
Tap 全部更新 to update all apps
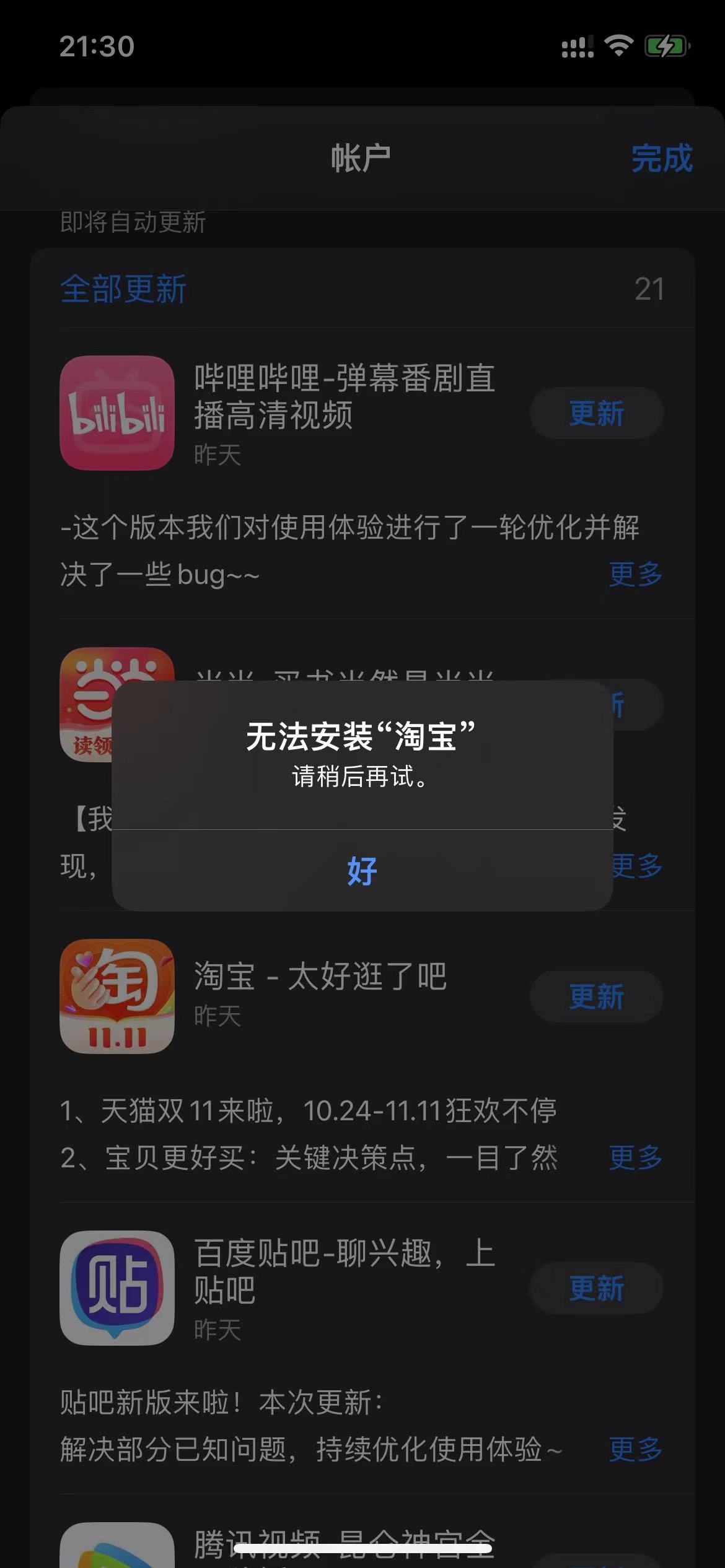pyautogui.click(x=123, y=289)
